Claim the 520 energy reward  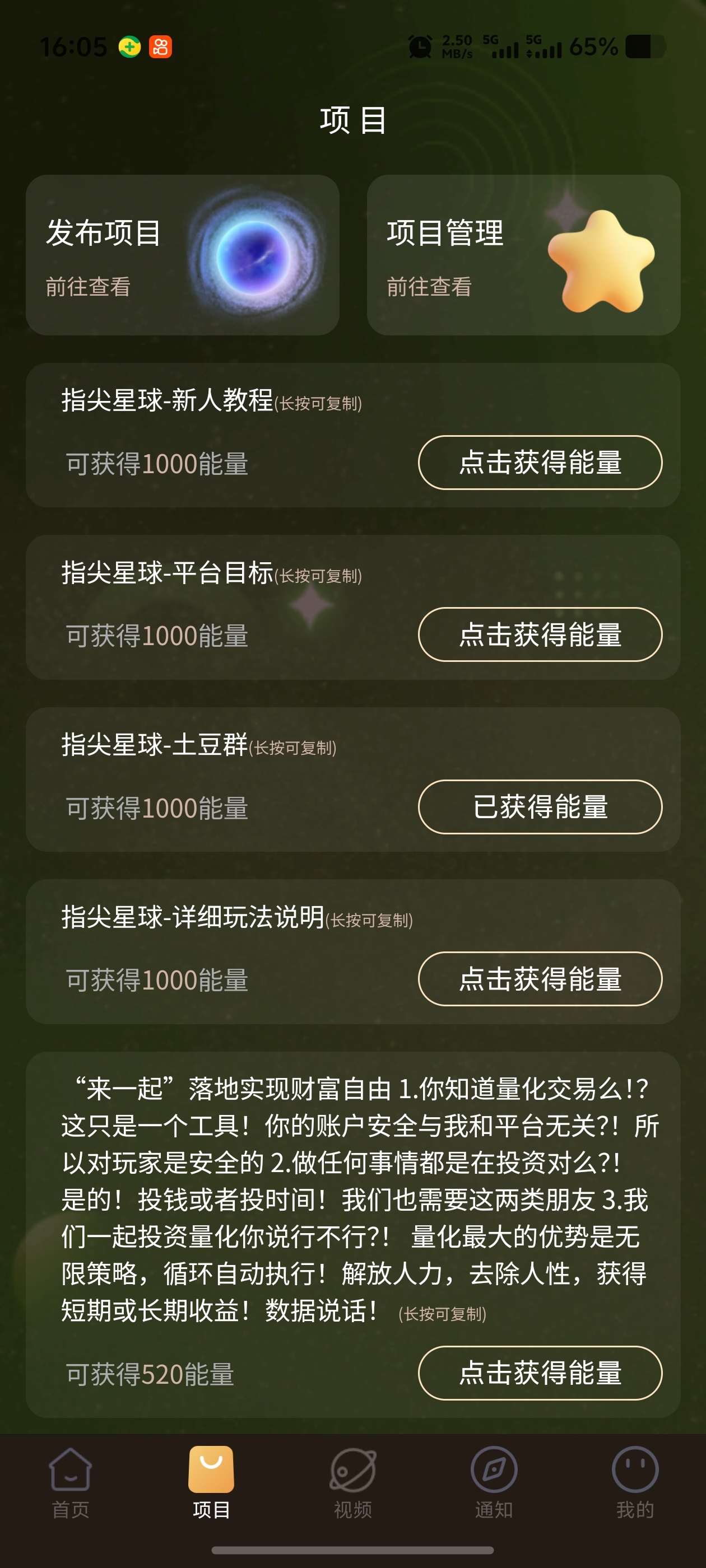540,1373
